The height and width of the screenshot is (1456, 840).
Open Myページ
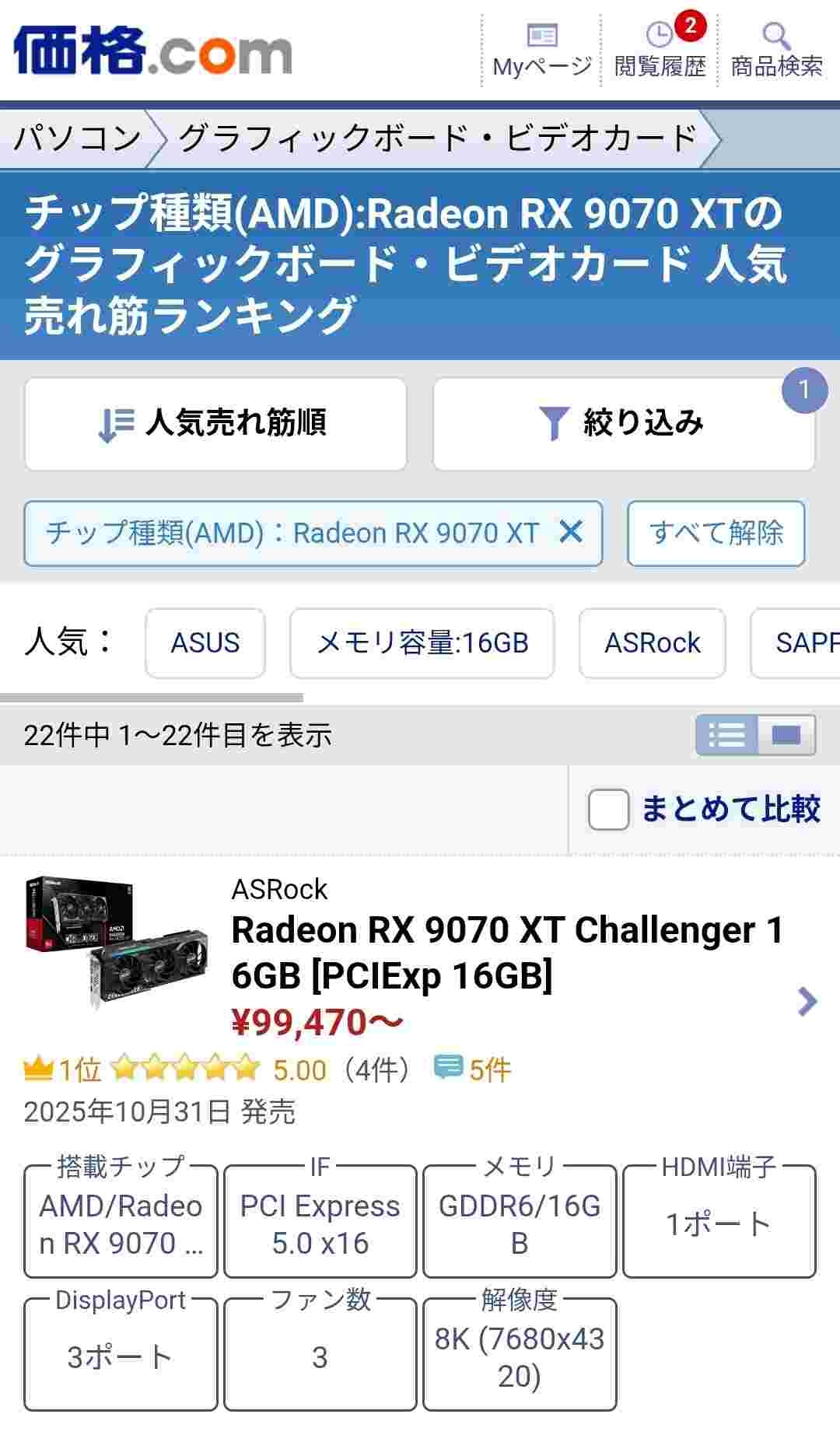coord(541,51)
